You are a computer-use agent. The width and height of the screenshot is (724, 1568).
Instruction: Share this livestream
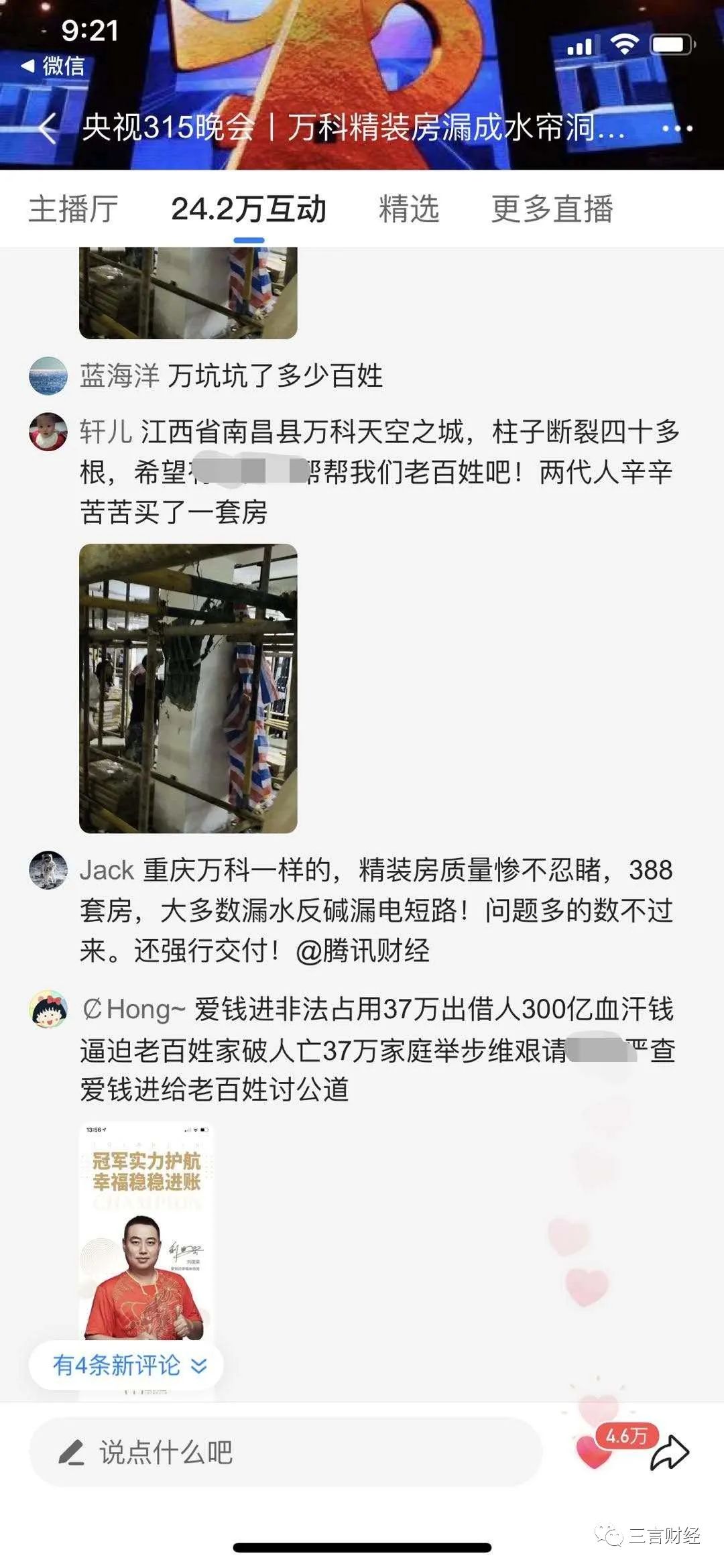(x=670, y=1452)
